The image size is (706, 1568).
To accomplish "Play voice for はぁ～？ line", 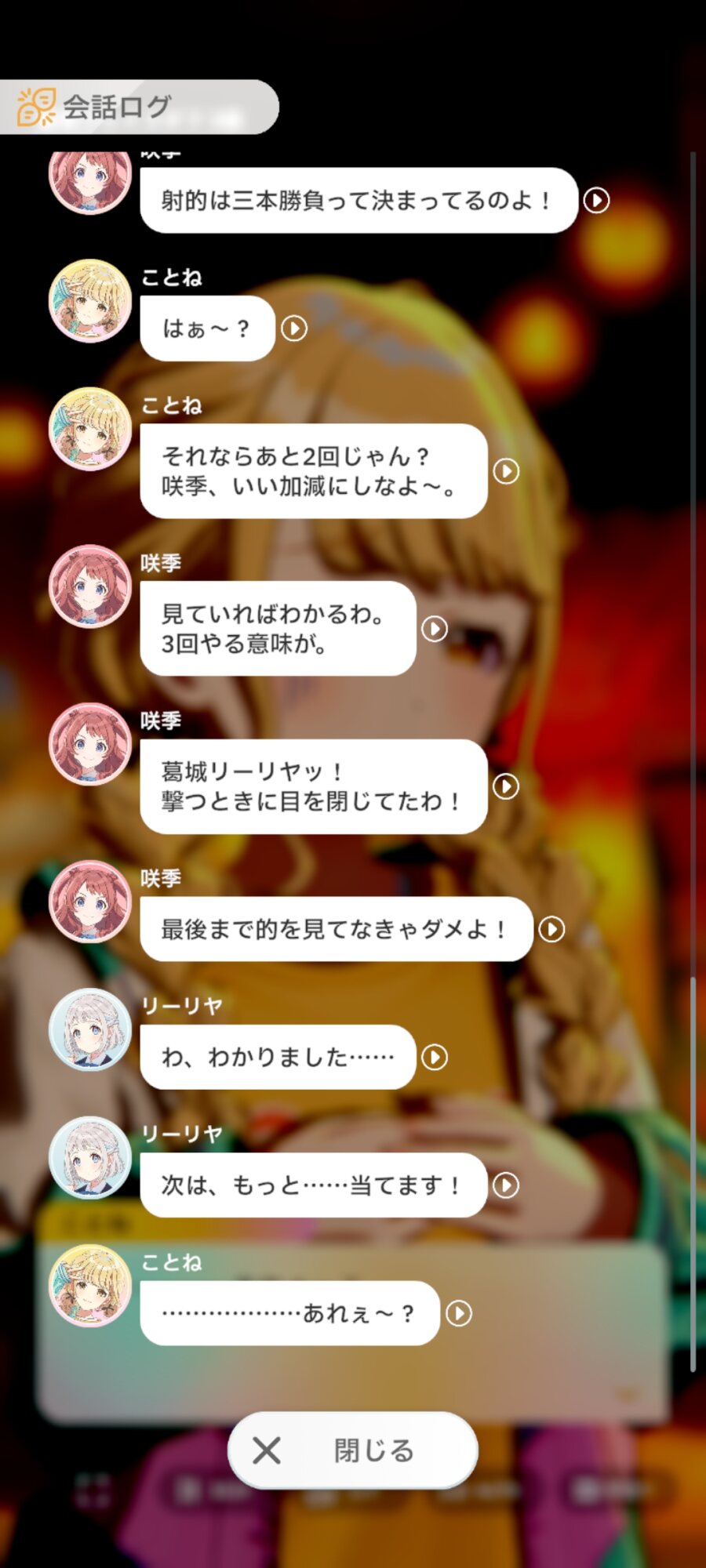I will (294, 328).
